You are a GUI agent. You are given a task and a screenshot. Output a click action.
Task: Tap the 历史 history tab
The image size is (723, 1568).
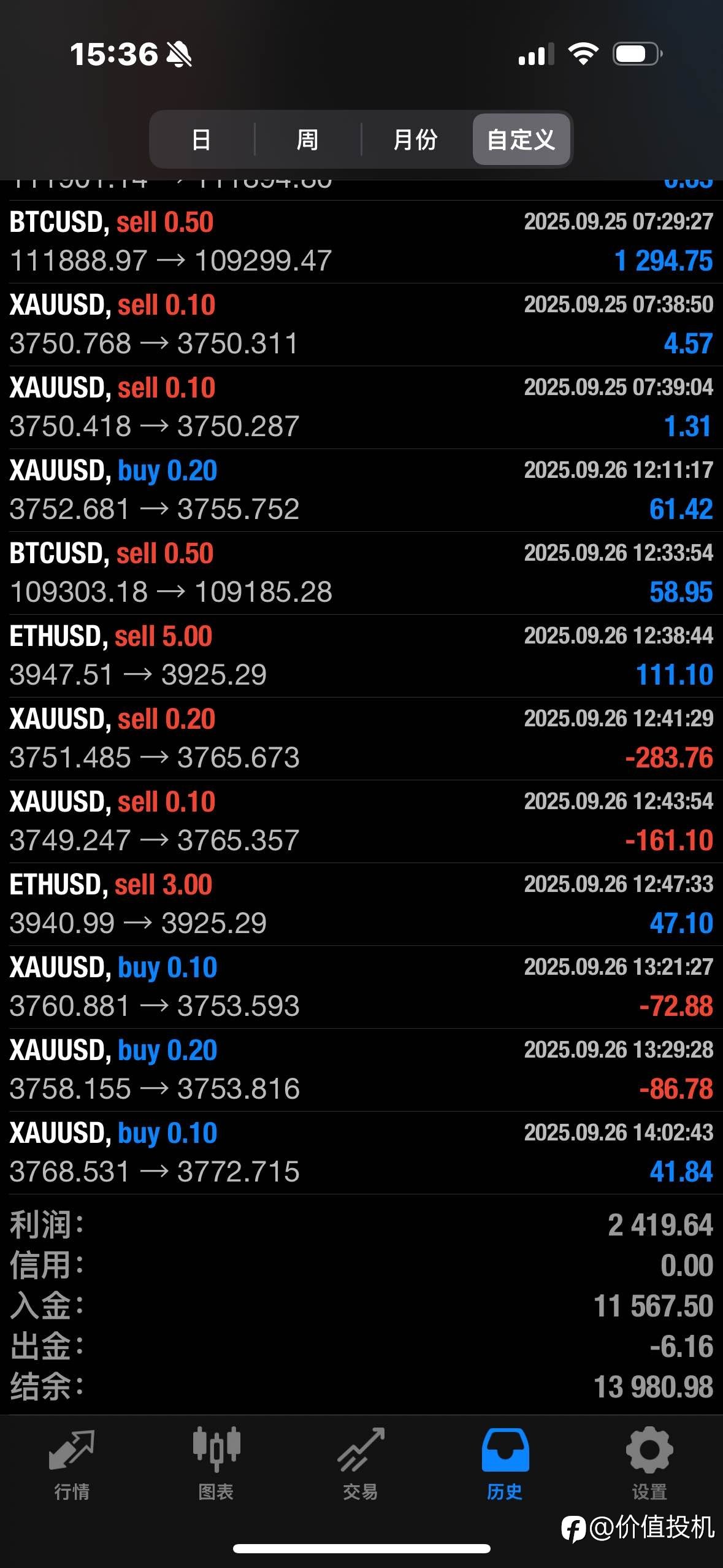pos(505,1464)
